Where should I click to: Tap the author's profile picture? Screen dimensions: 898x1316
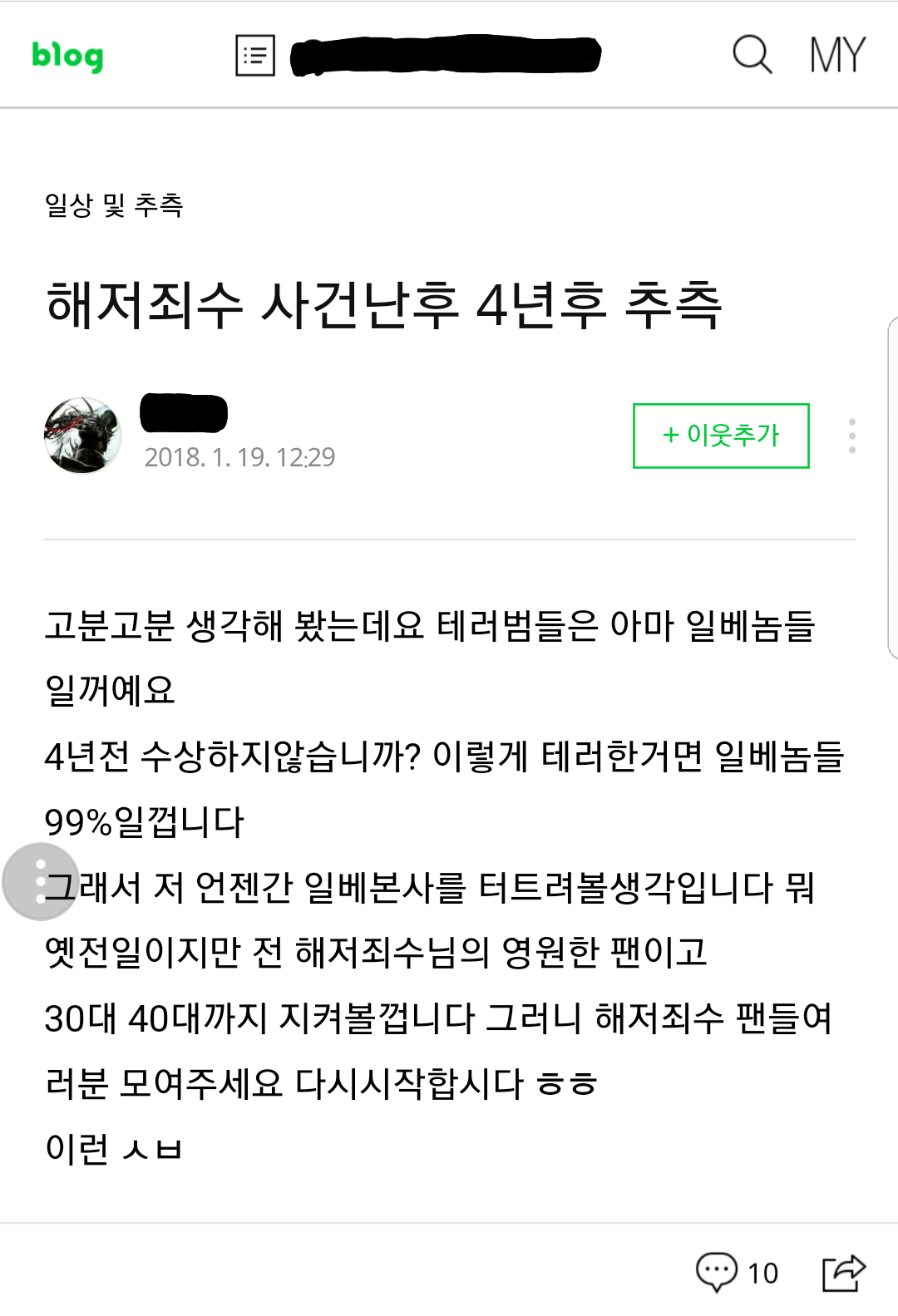tap(82, 436)
